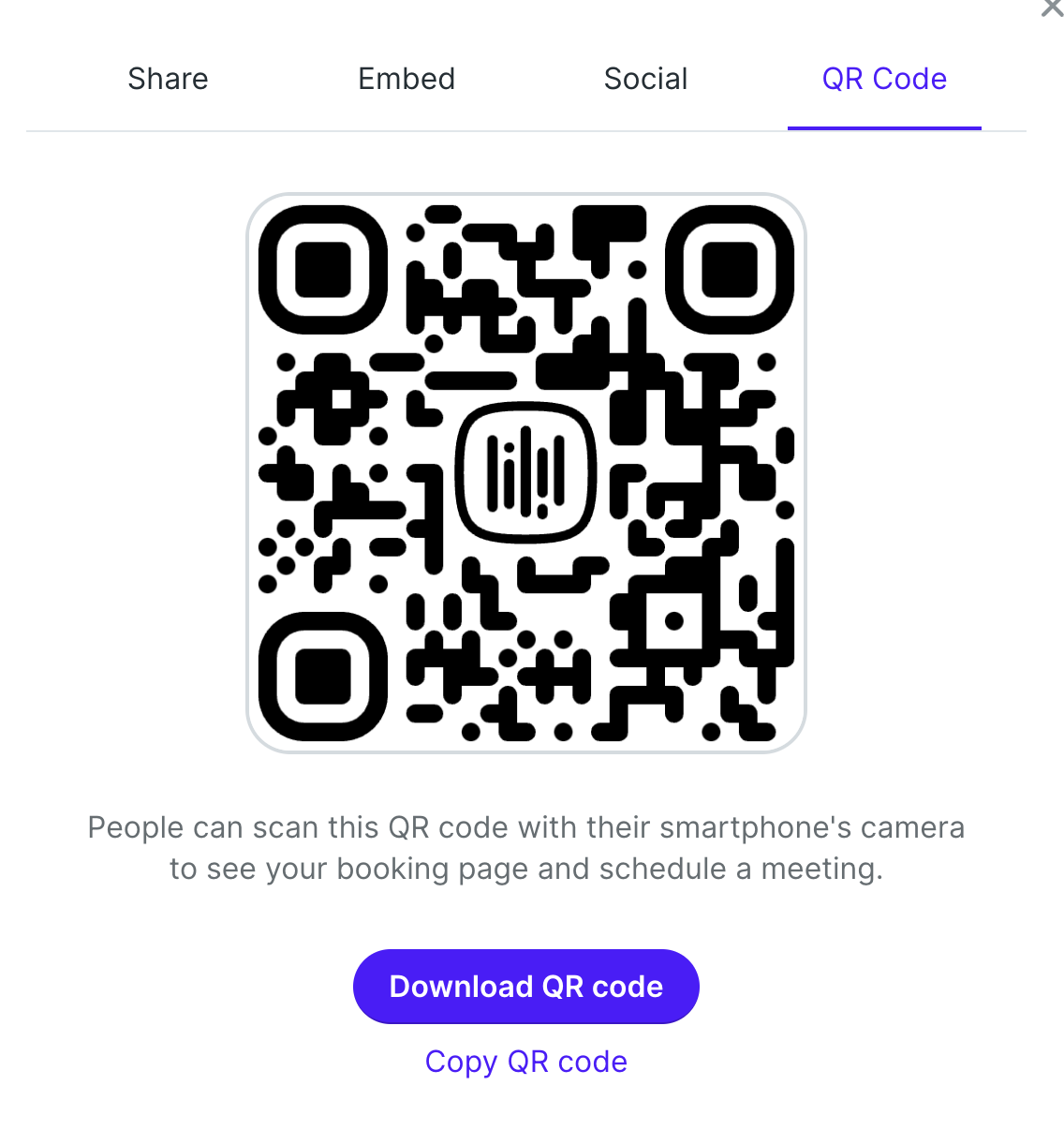The height and width of the screenshot is (1130, 1064).
Task: Copy the QR code
Action: [525, 1062]
